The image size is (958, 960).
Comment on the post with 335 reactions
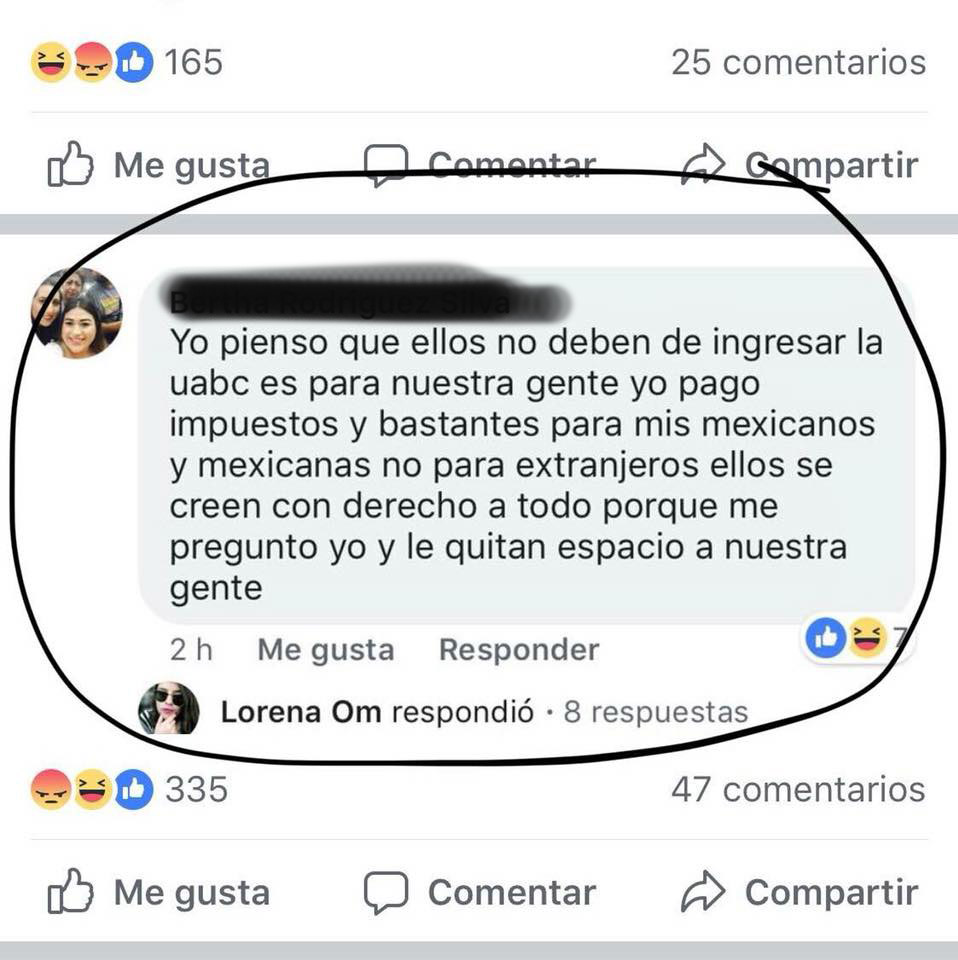(479, 892)
